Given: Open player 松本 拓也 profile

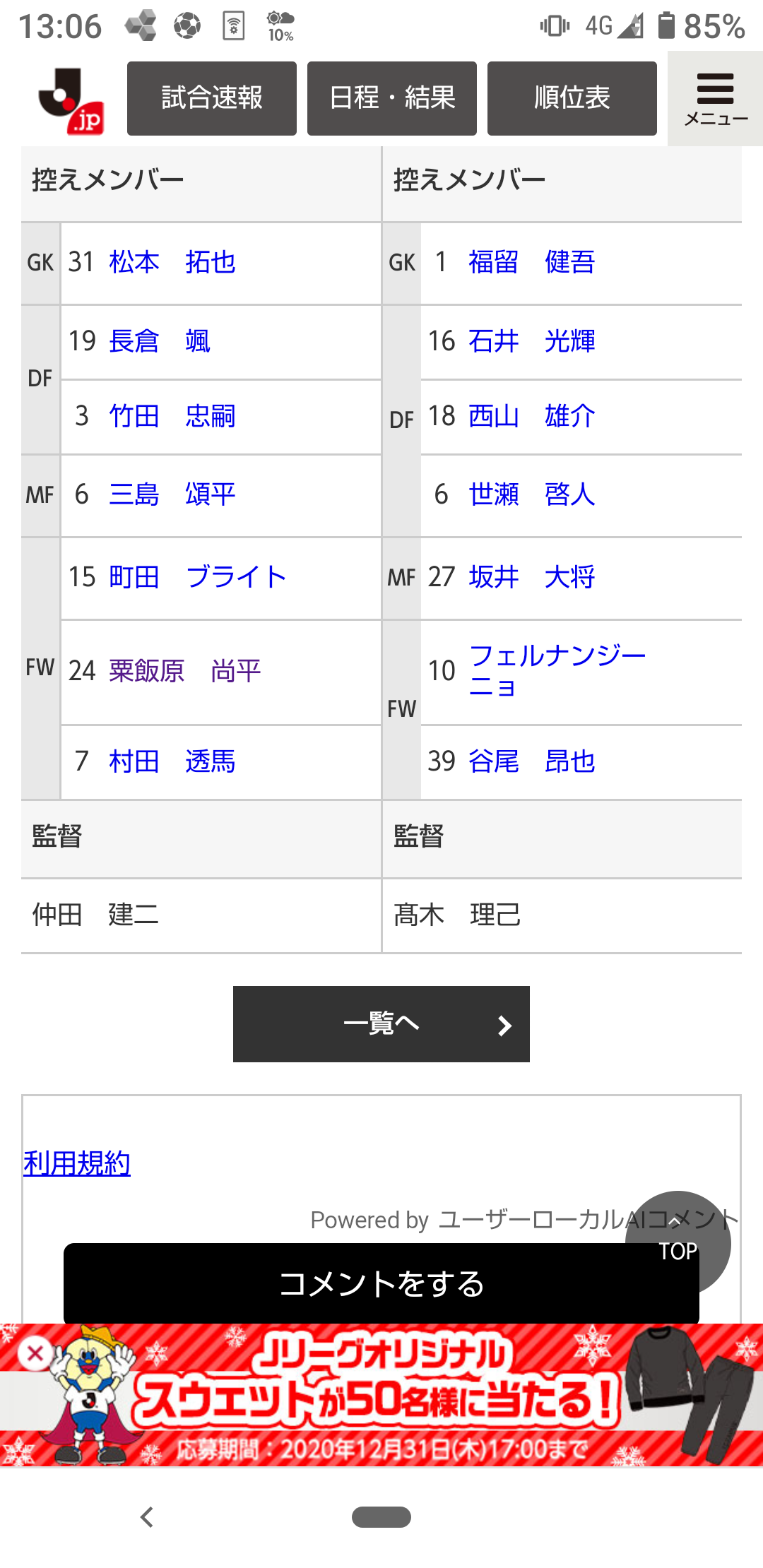Looking at the screenshot, I should [172, 262].
